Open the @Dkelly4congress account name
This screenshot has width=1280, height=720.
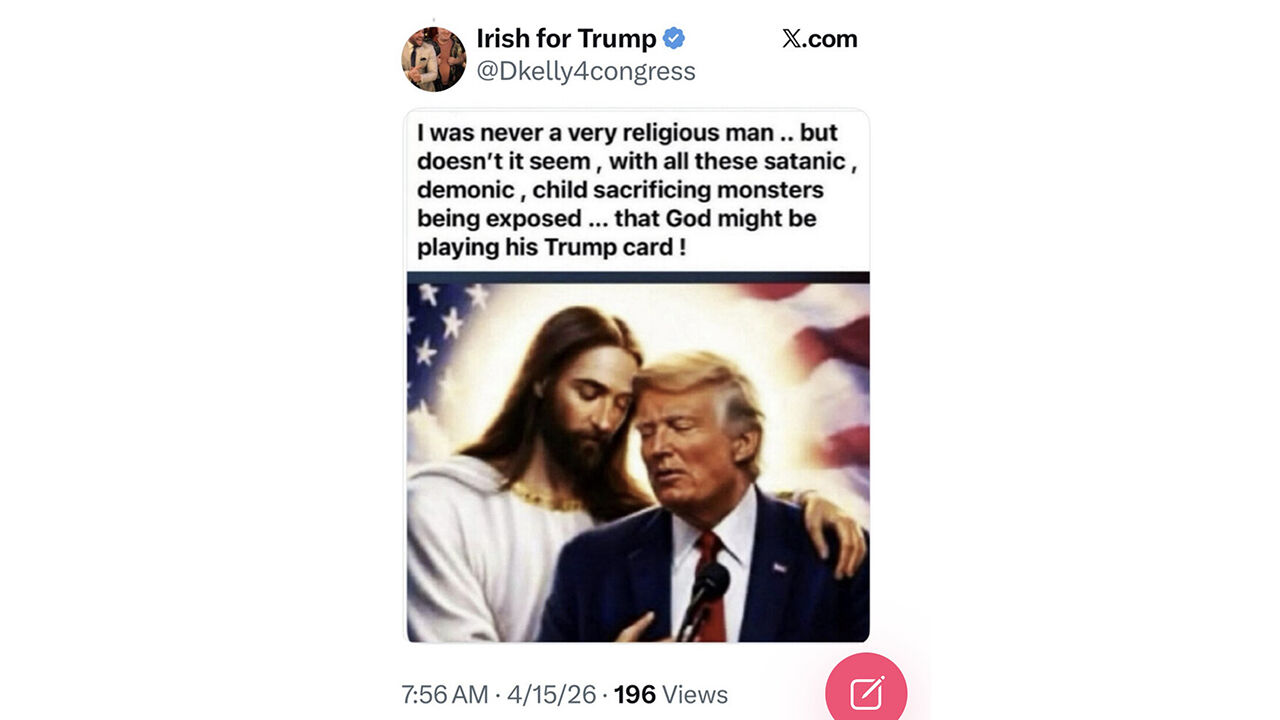(585, 71)
